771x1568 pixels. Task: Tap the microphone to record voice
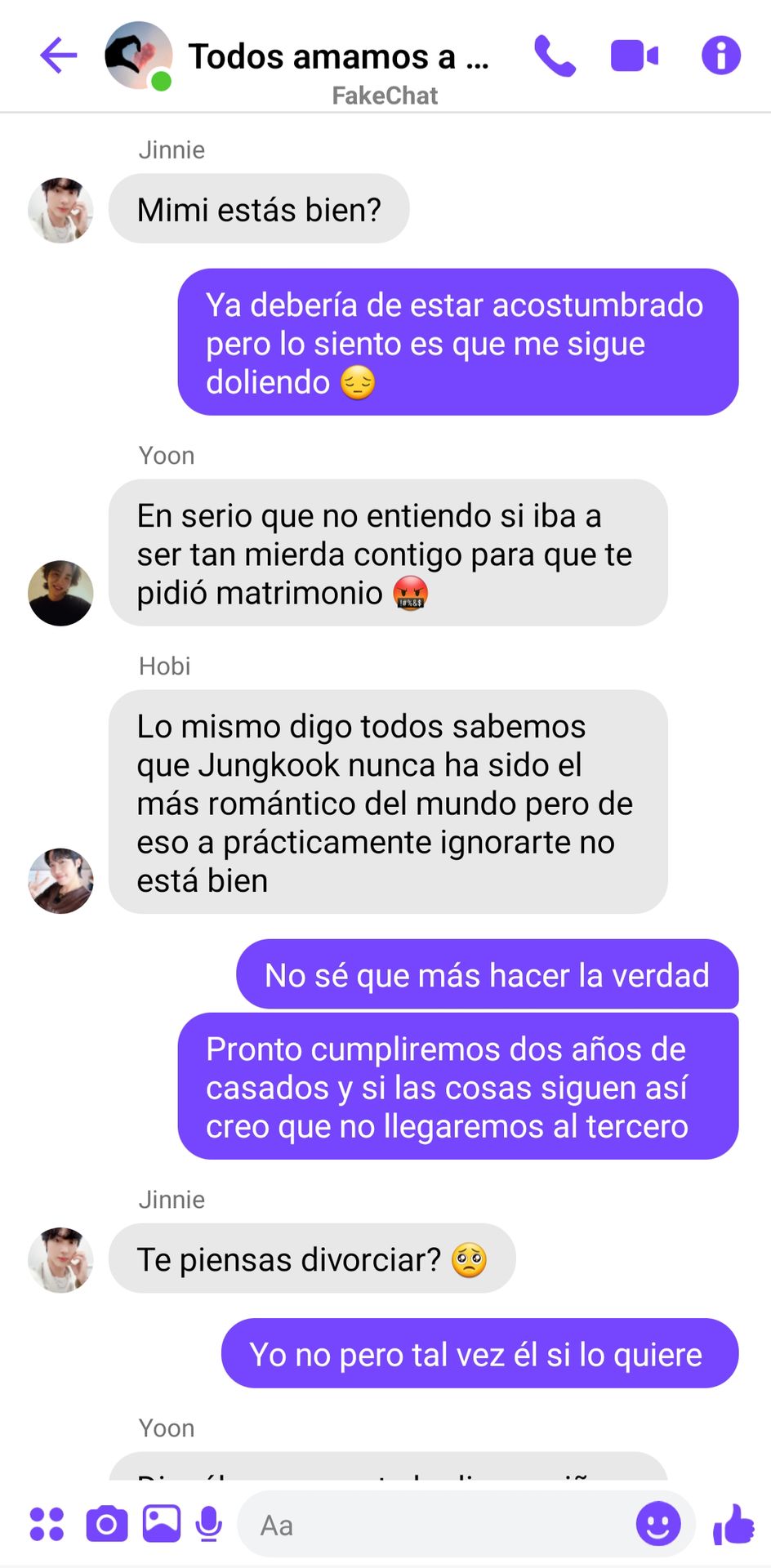(x=209, y=1524)
